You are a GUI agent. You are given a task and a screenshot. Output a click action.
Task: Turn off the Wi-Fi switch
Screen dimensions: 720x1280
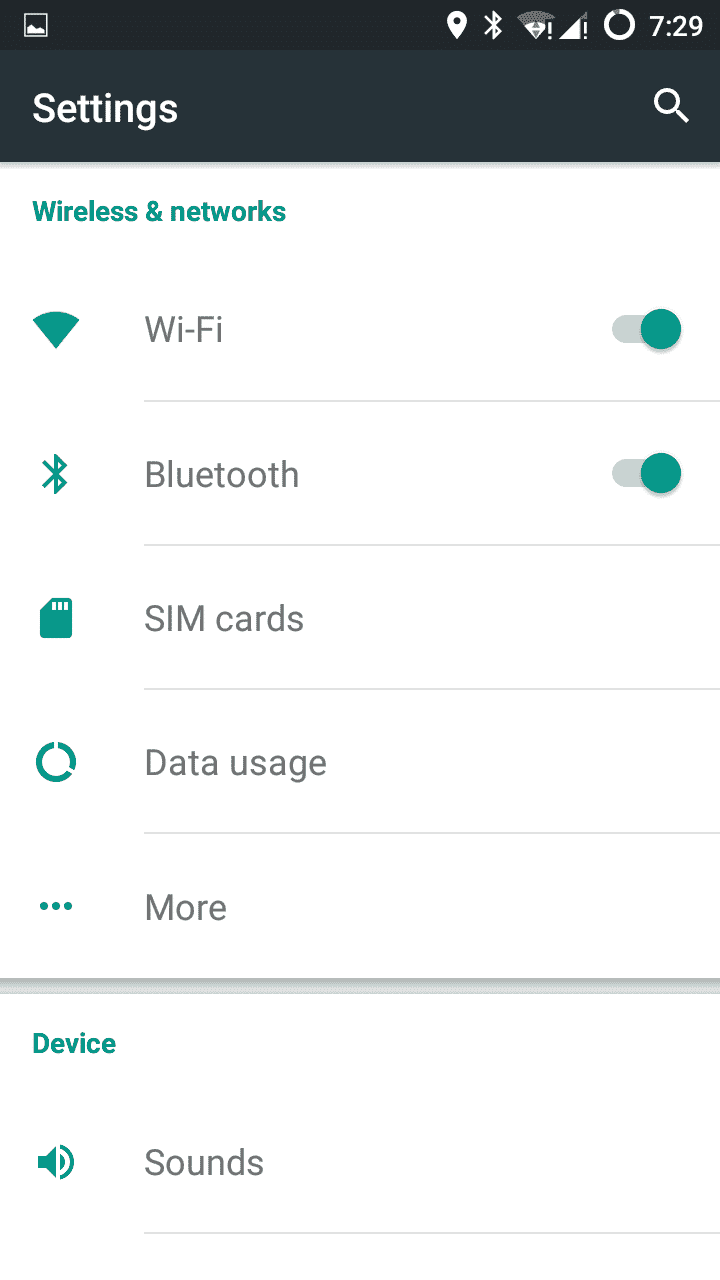click(647, 329)
